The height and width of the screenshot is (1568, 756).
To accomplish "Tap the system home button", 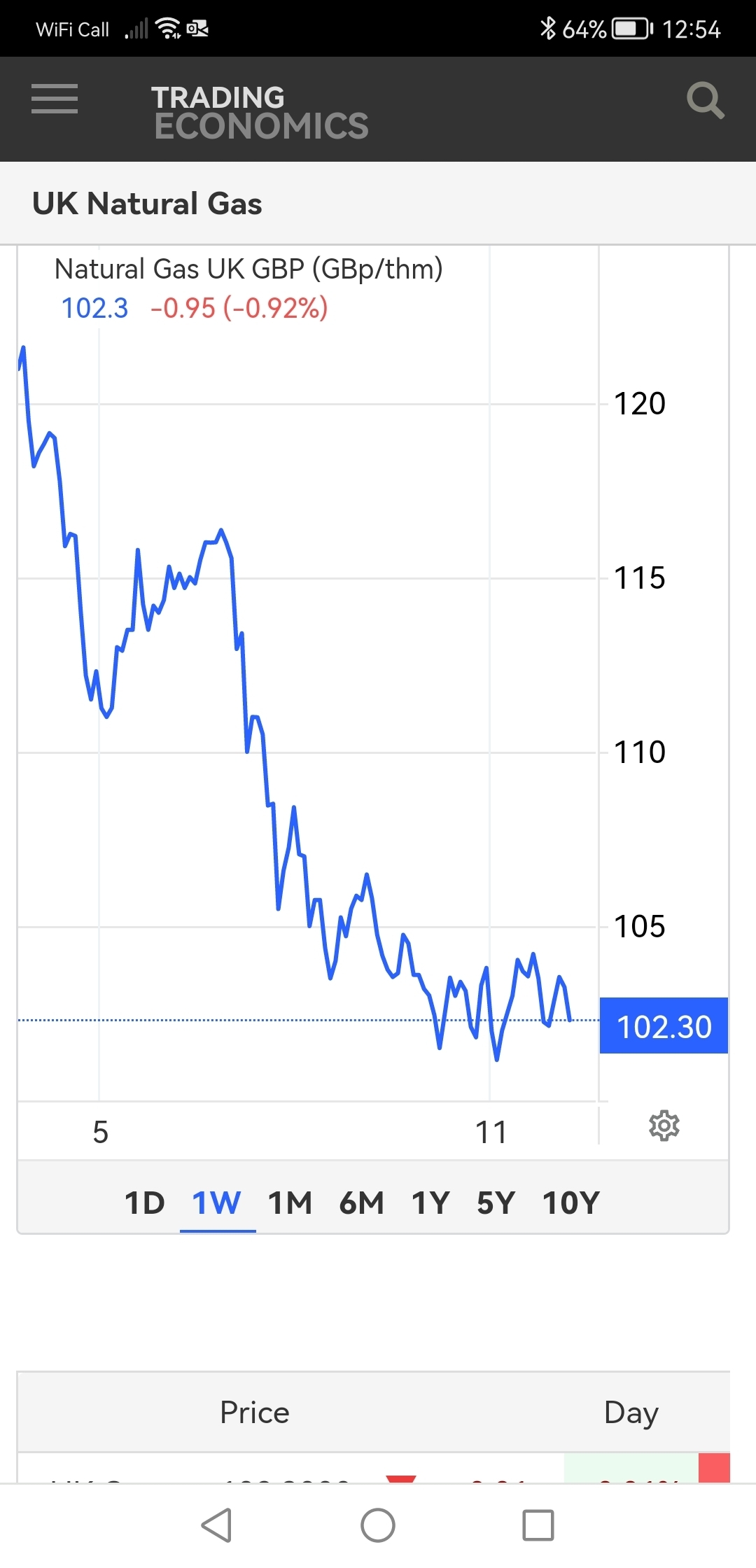I will tap(378, 1525).
